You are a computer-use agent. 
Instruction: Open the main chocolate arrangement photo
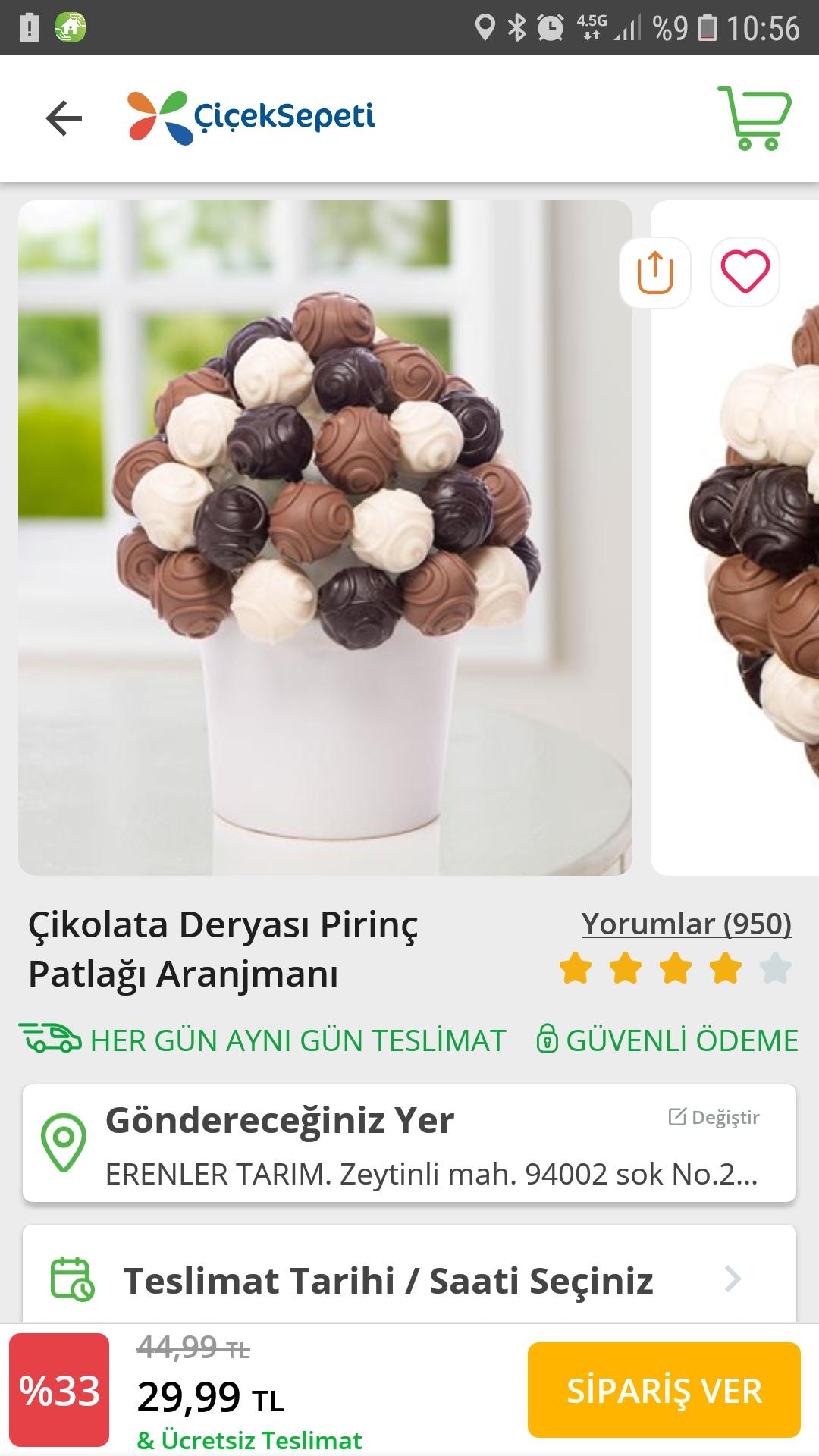click(x=325, y=538)
